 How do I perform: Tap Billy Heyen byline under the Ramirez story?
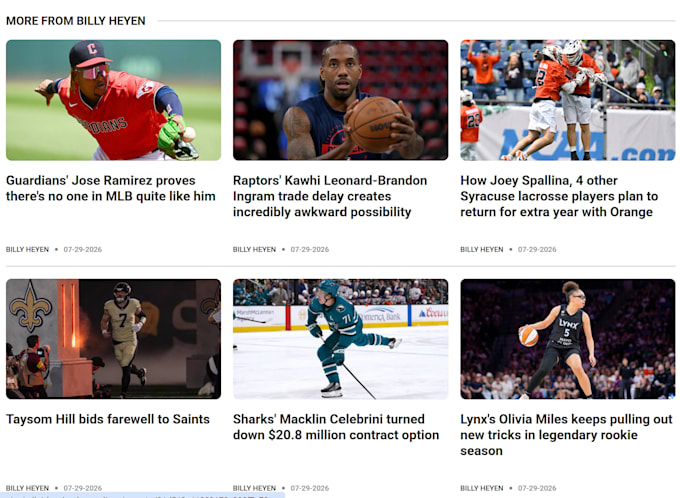tap(27, 249)
